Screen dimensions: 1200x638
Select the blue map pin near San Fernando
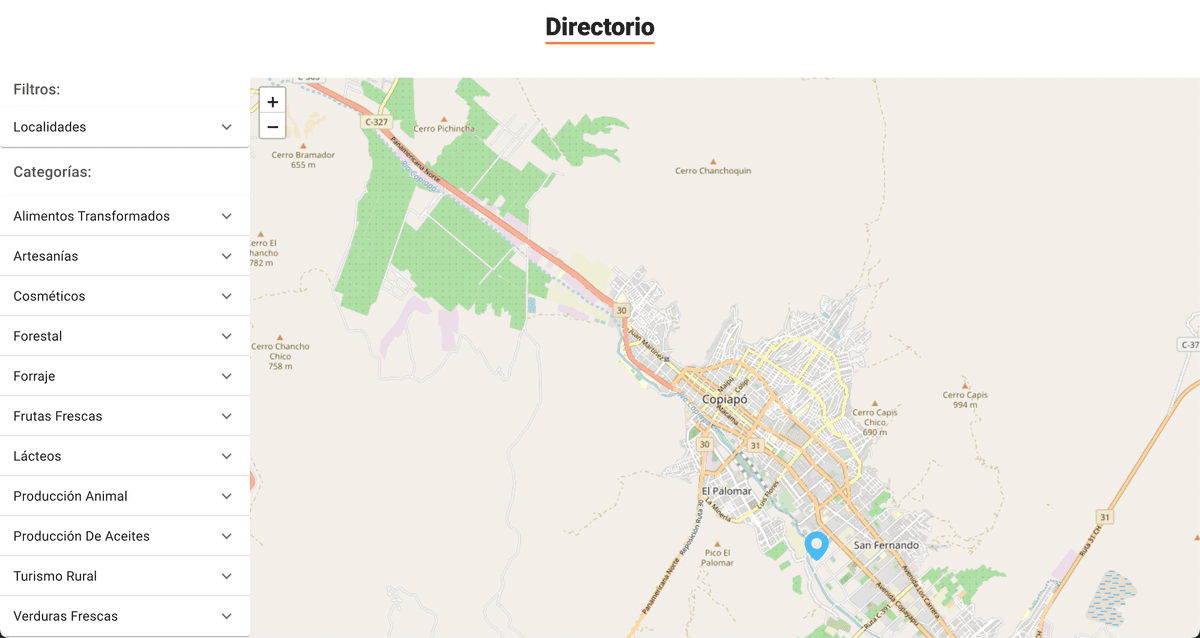(x=817, y=545)
